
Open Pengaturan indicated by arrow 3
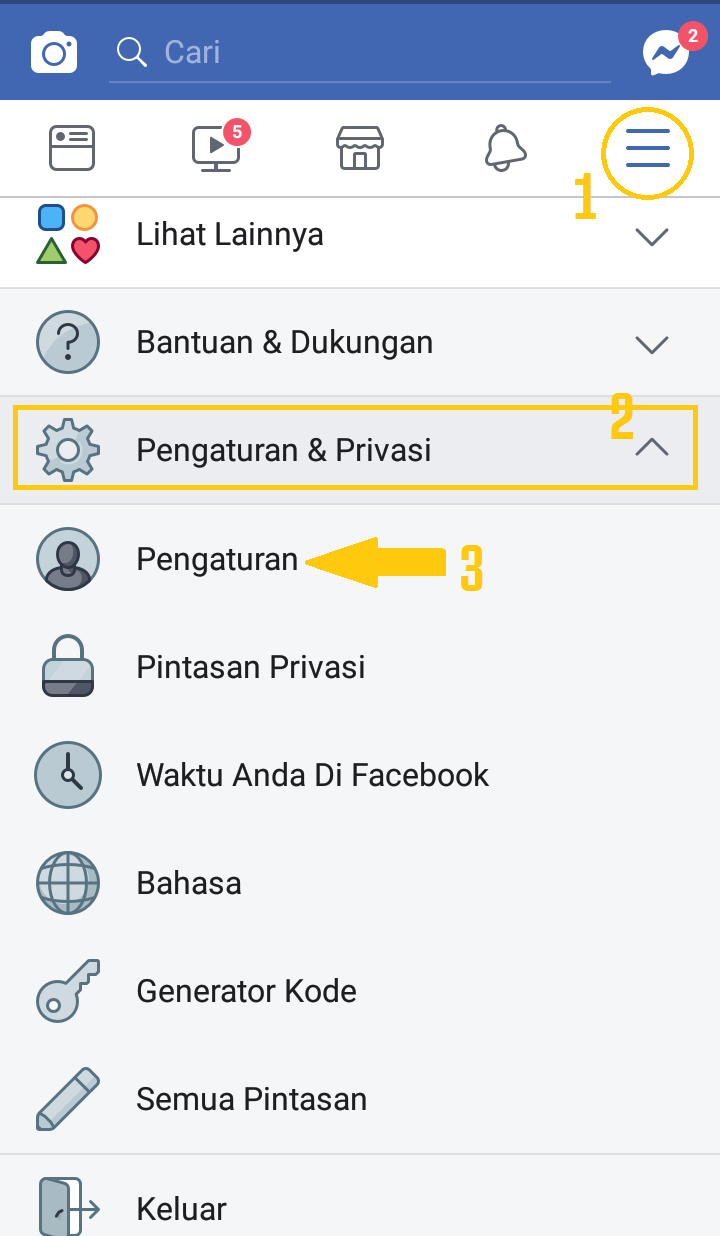click(216, 559)
